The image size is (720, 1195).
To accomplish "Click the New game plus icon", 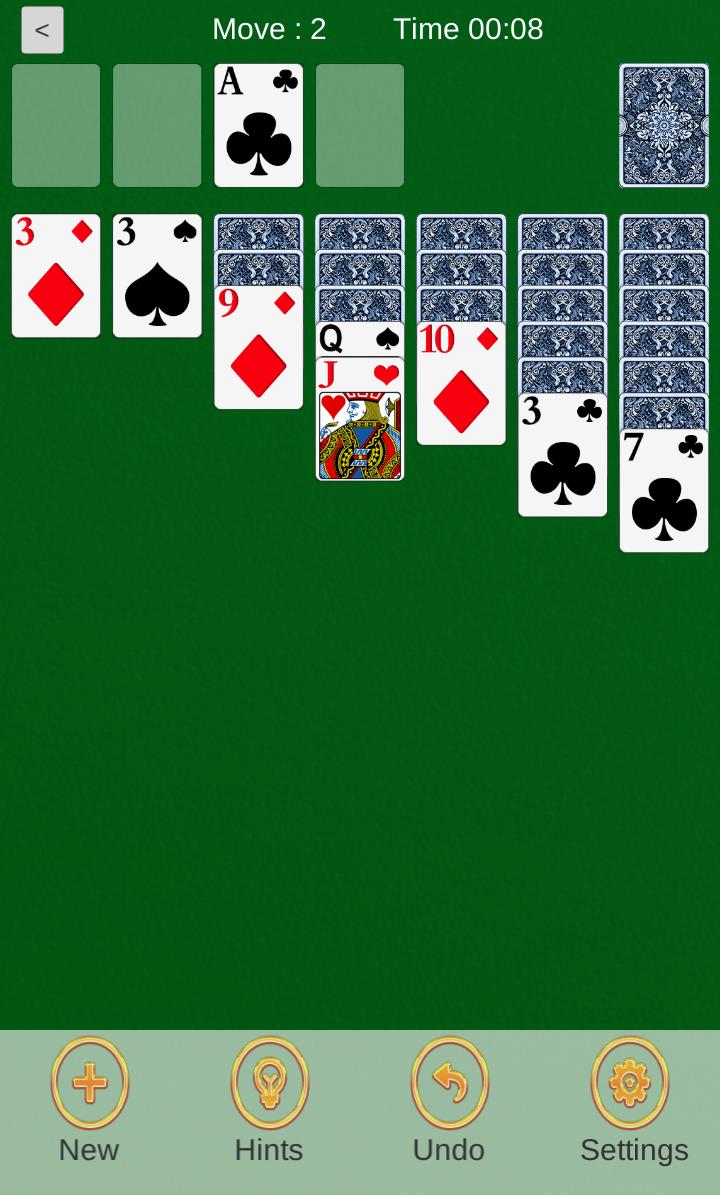I will tap(89, 1081).
